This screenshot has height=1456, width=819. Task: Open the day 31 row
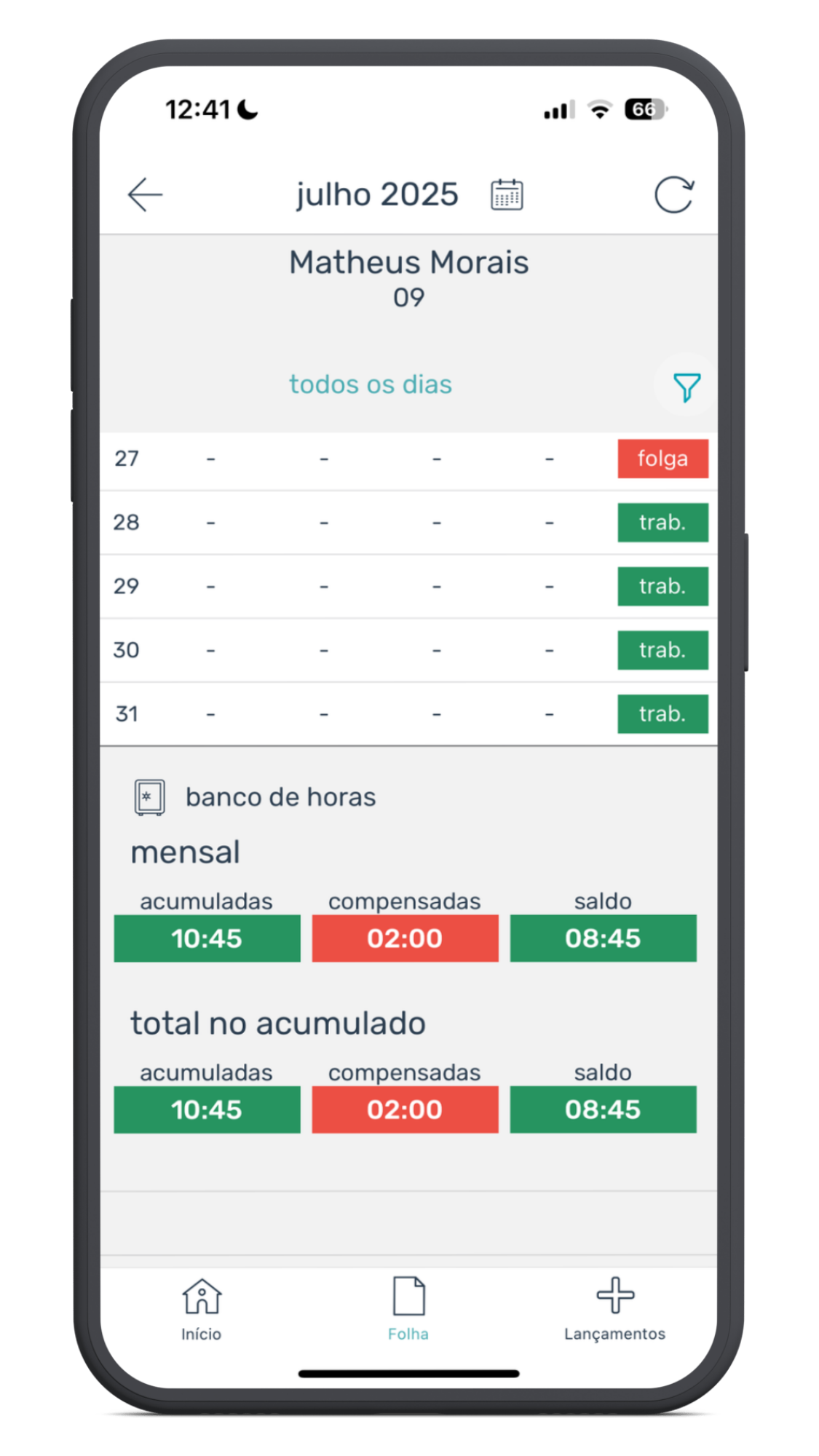[408, 714]
